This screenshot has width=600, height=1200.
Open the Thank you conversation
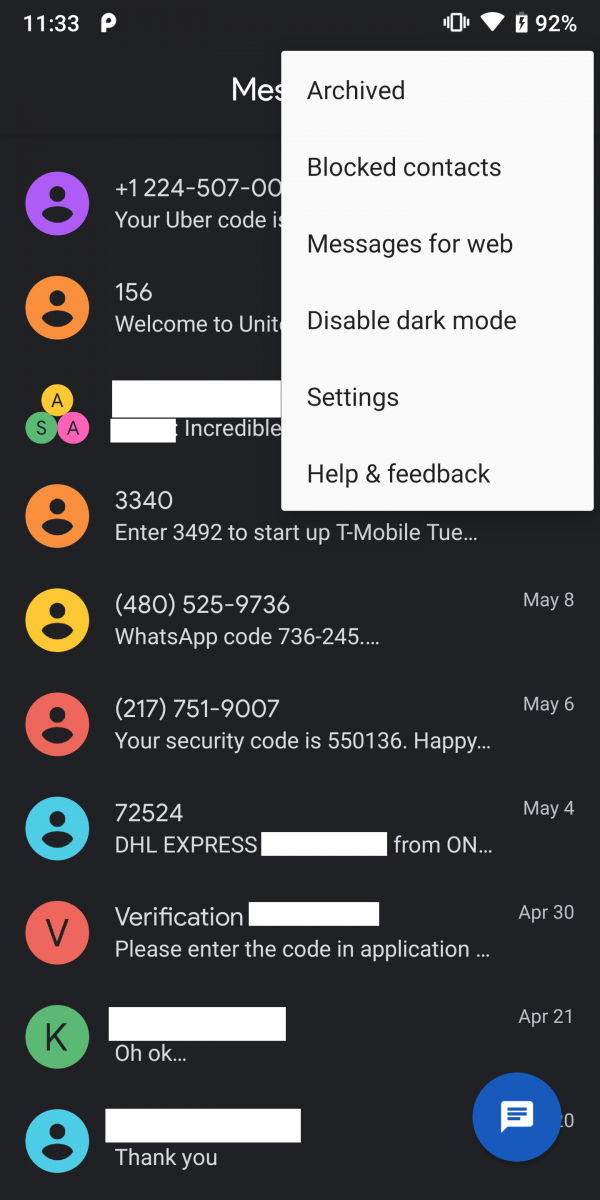[x=240, y=1140]
